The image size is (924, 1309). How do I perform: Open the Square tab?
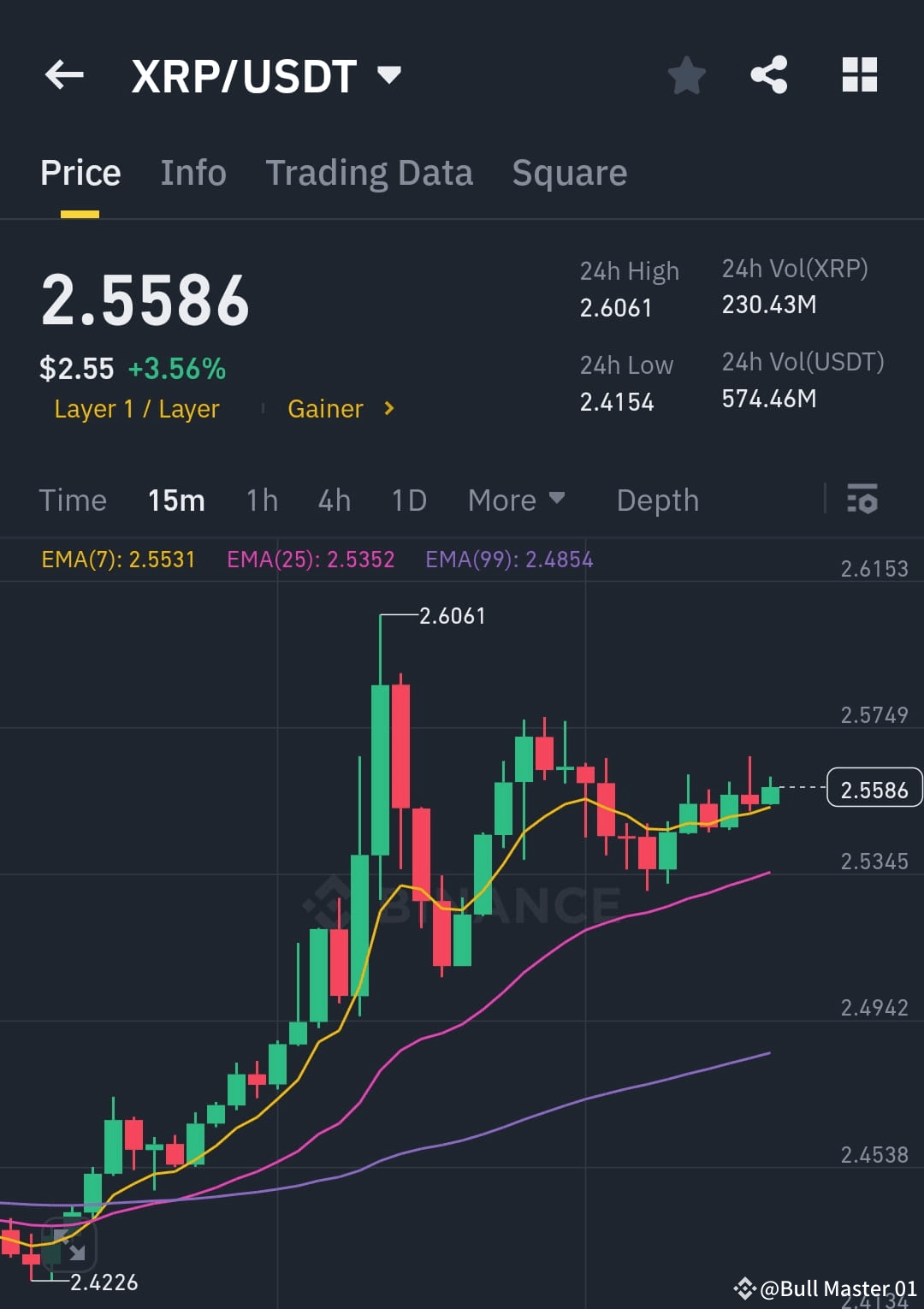tap(568, 172)
